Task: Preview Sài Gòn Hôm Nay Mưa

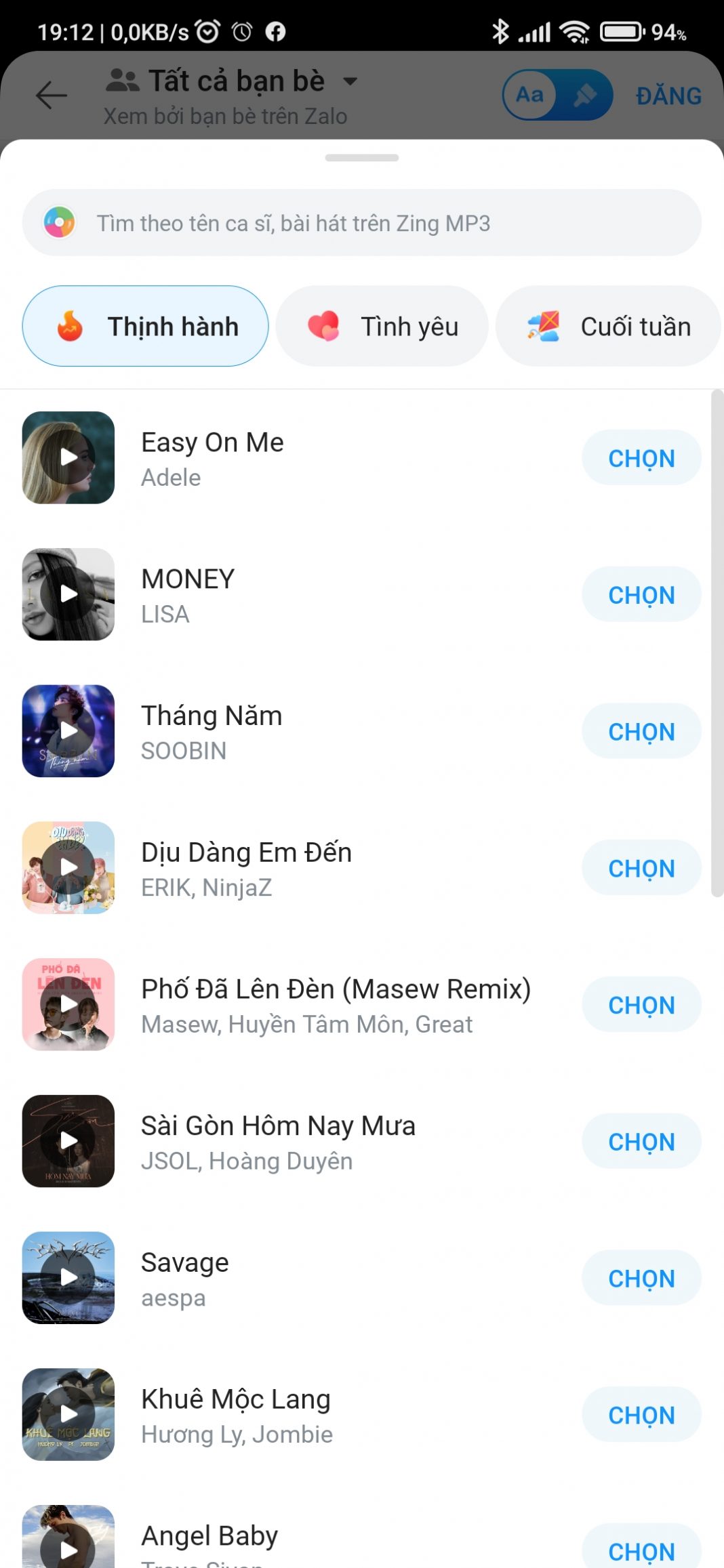Action: pos(68,1142)
